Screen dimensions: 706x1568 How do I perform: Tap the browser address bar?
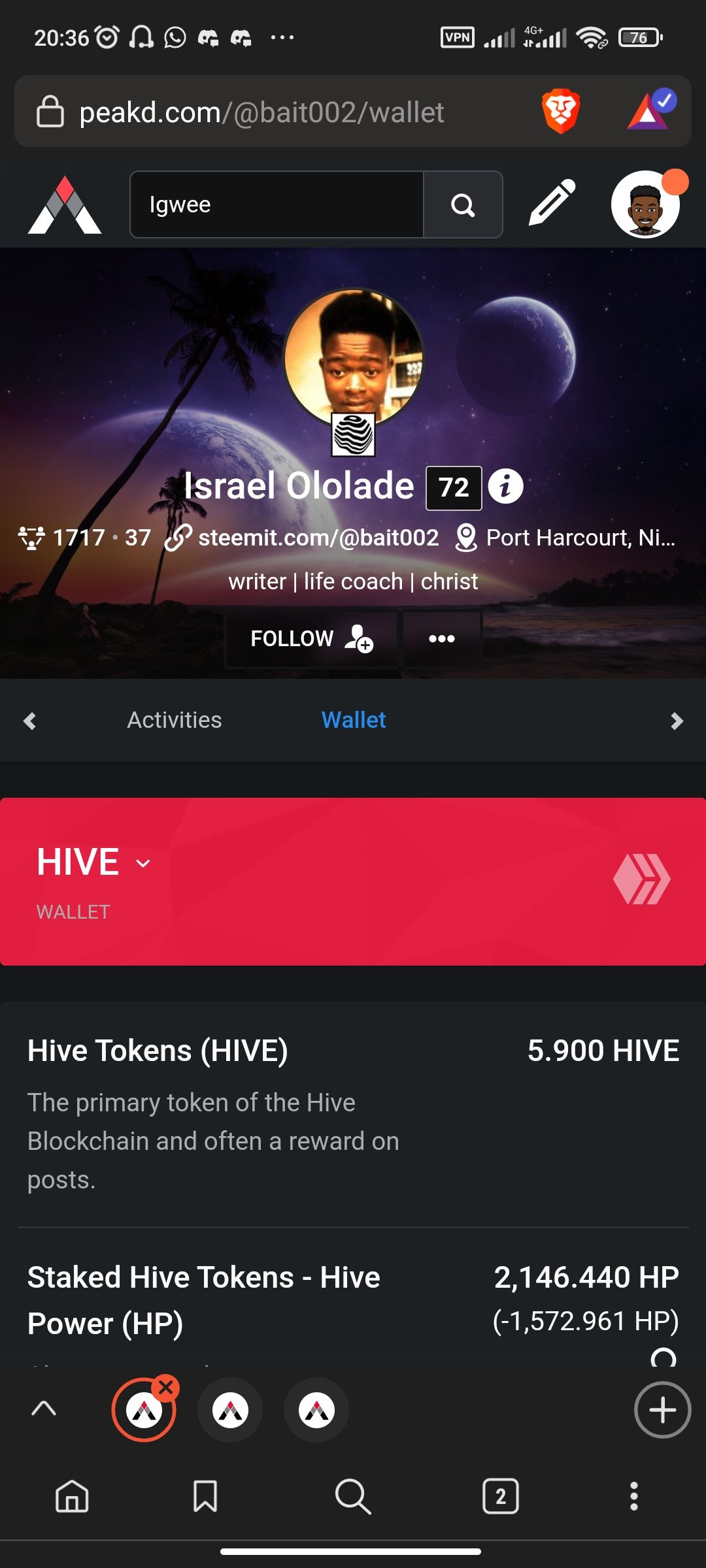coord(261,112)
